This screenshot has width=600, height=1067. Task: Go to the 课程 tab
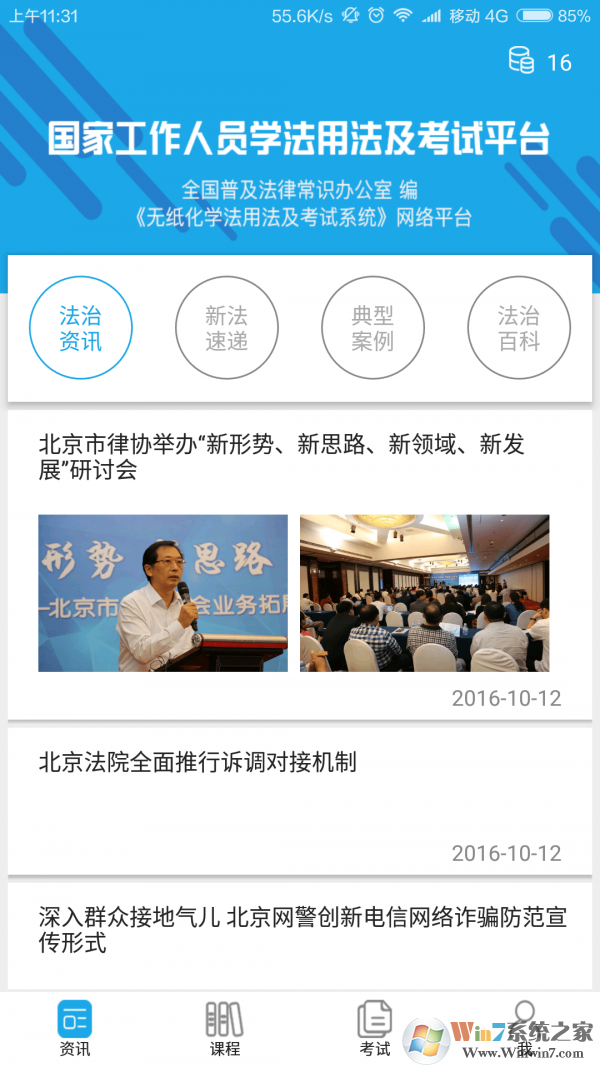tap(225, 1028)
